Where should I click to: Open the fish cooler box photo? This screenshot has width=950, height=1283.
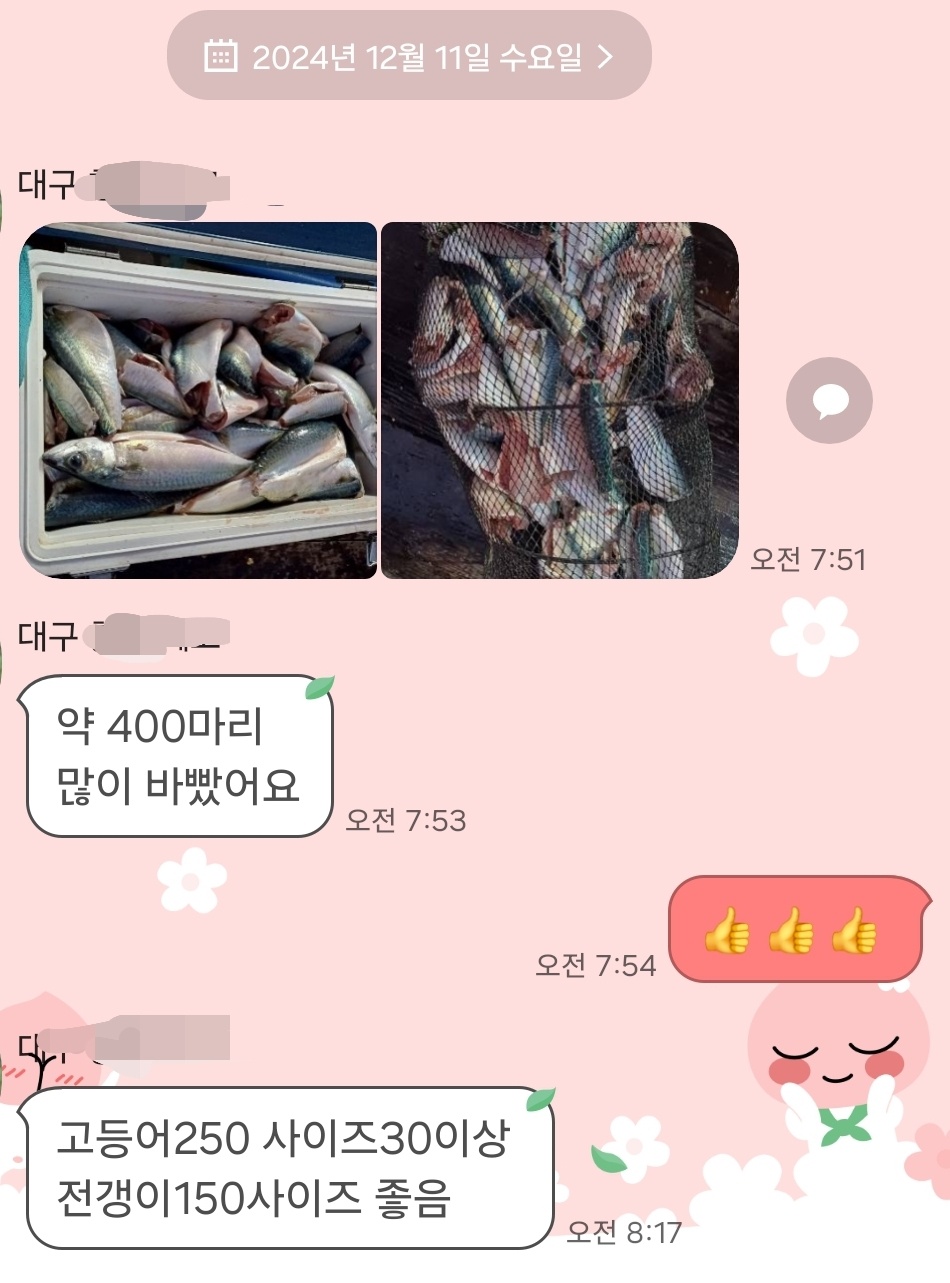point(198,400)
